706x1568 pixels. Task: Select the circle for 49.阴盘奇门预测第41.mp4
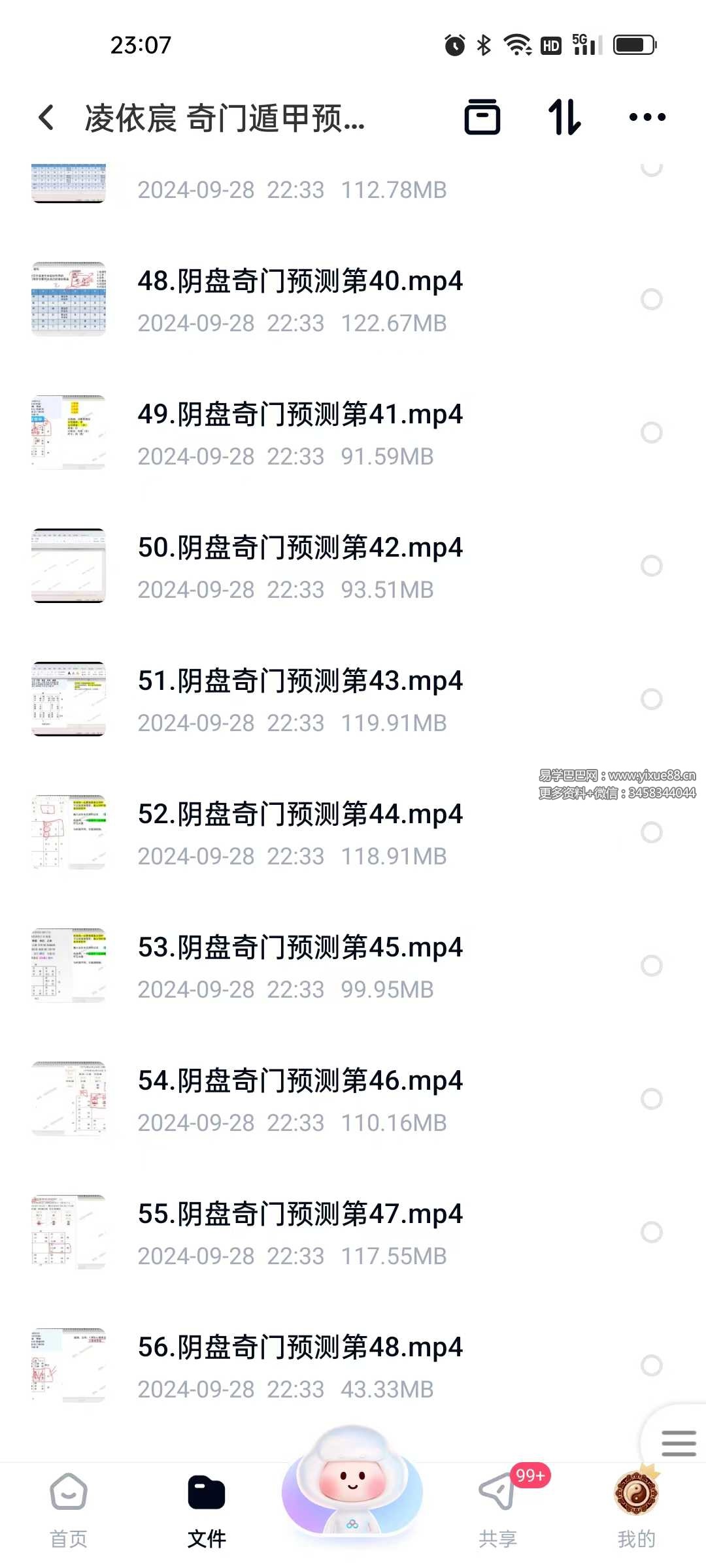coord(651,433)
